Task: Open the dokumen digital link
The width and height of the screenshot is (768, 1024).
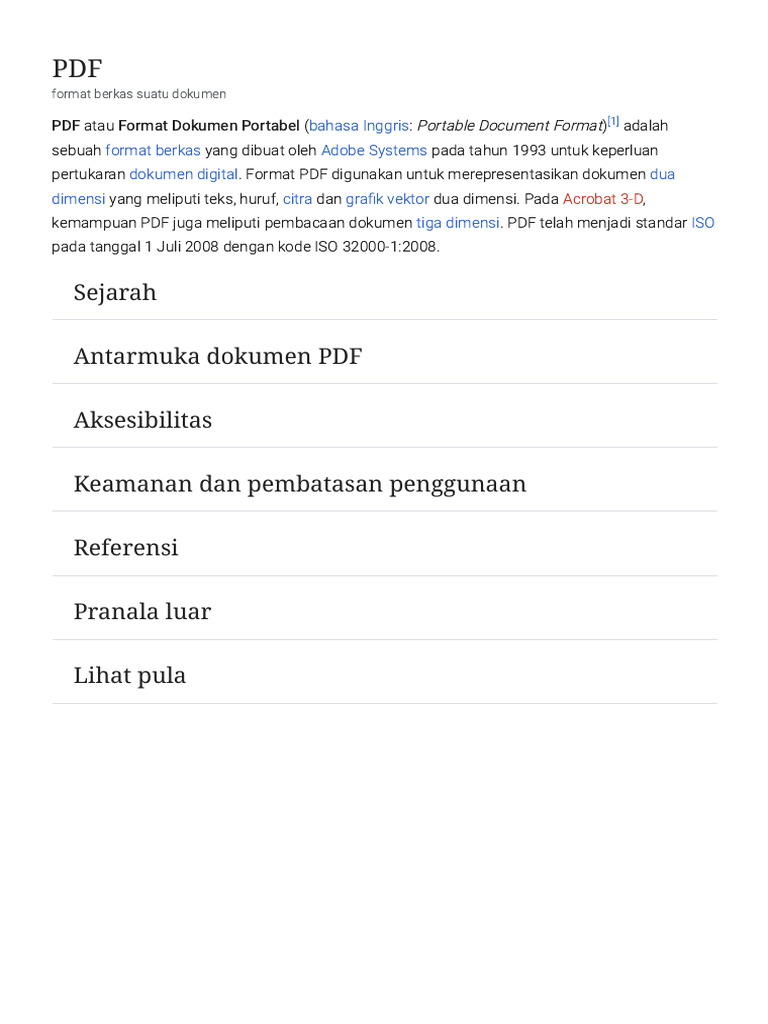Action: click(184, 174)
